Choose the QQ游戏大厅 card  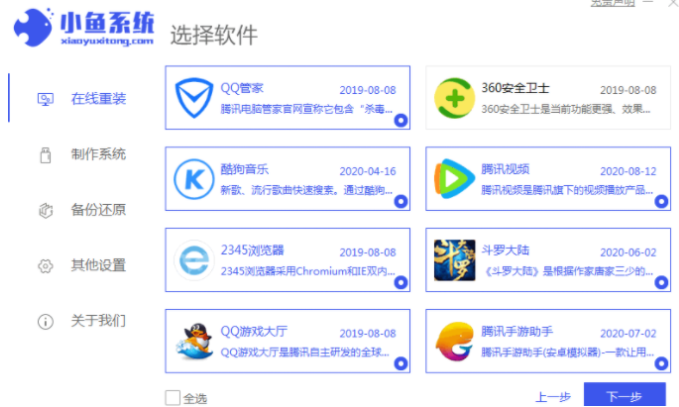(287, 342)
